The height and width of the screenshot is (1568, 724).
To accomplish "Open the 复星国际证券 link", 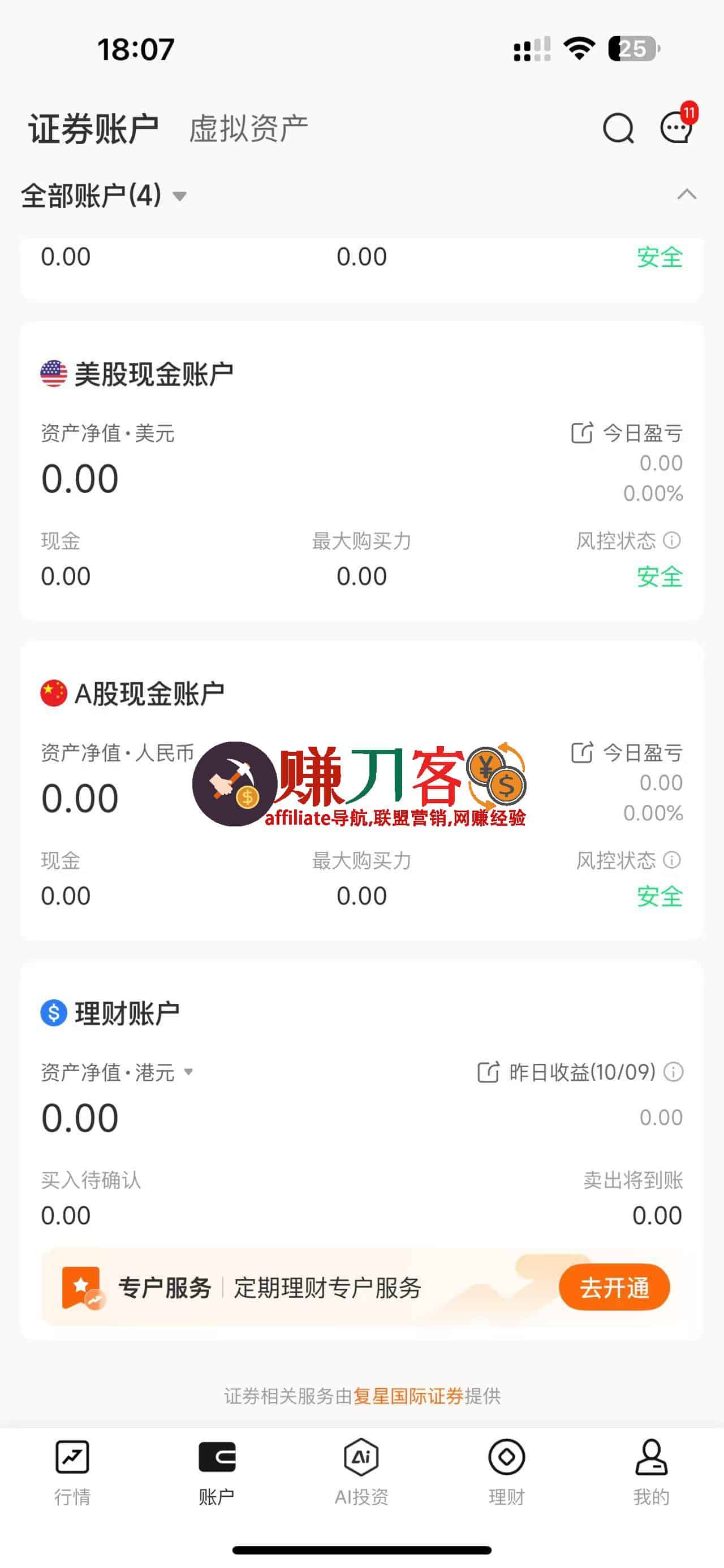I will point(411,1397).
